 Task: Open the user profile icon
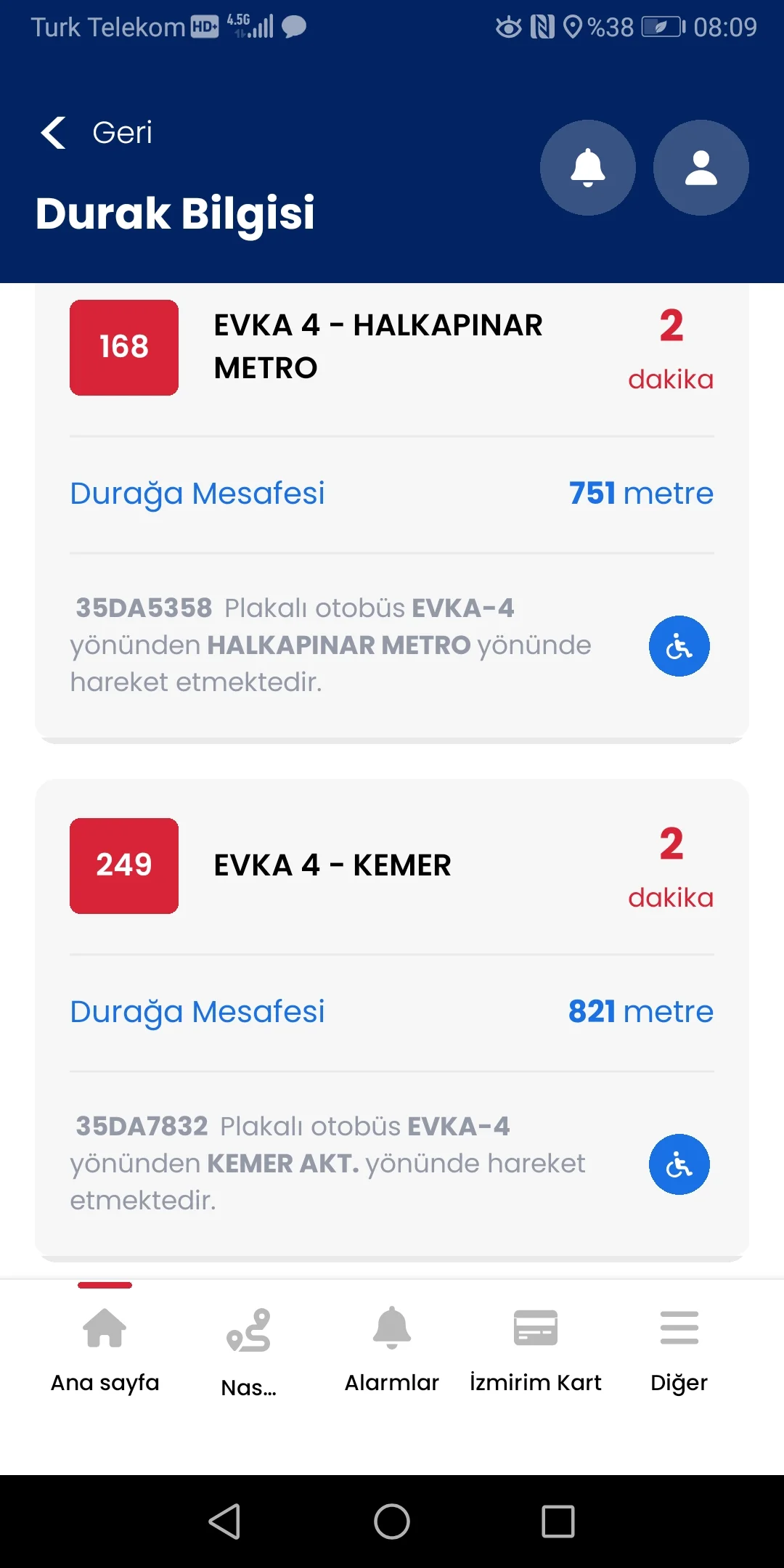click(x=701, y=168)
